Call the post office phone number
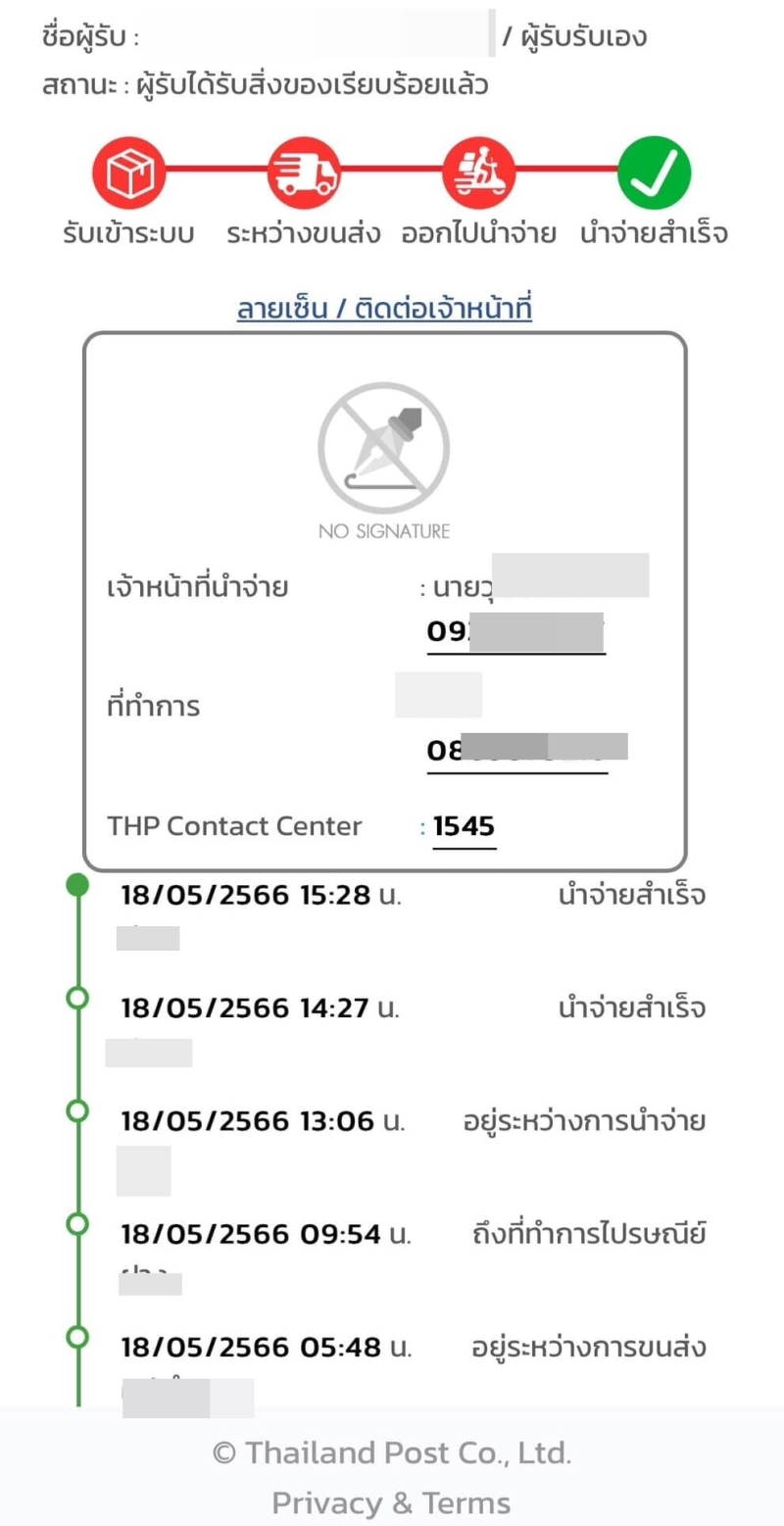The height and width of the screenshot is (1526, 784). tap(517, 751)
